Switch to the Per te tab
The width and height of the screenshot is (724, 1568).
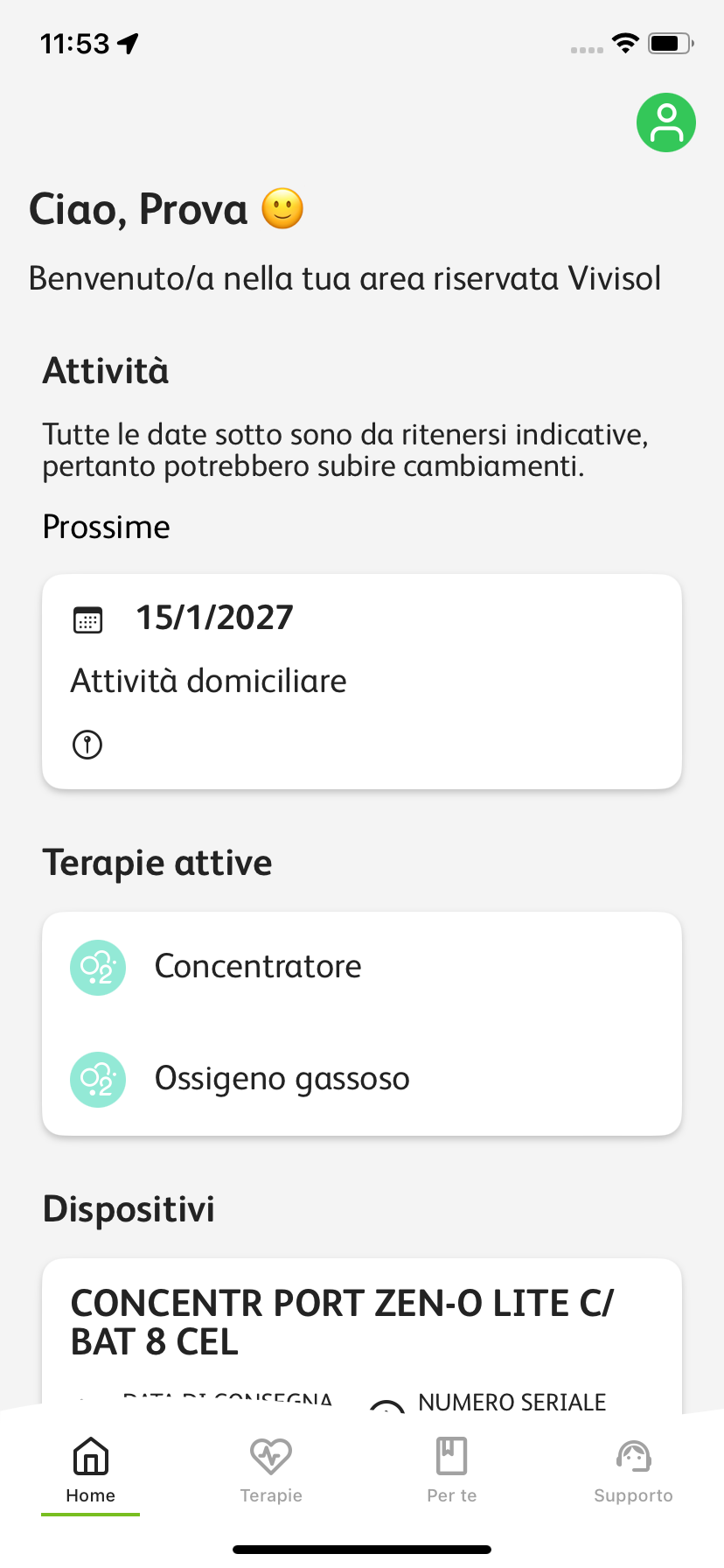tap(451, 1470)
